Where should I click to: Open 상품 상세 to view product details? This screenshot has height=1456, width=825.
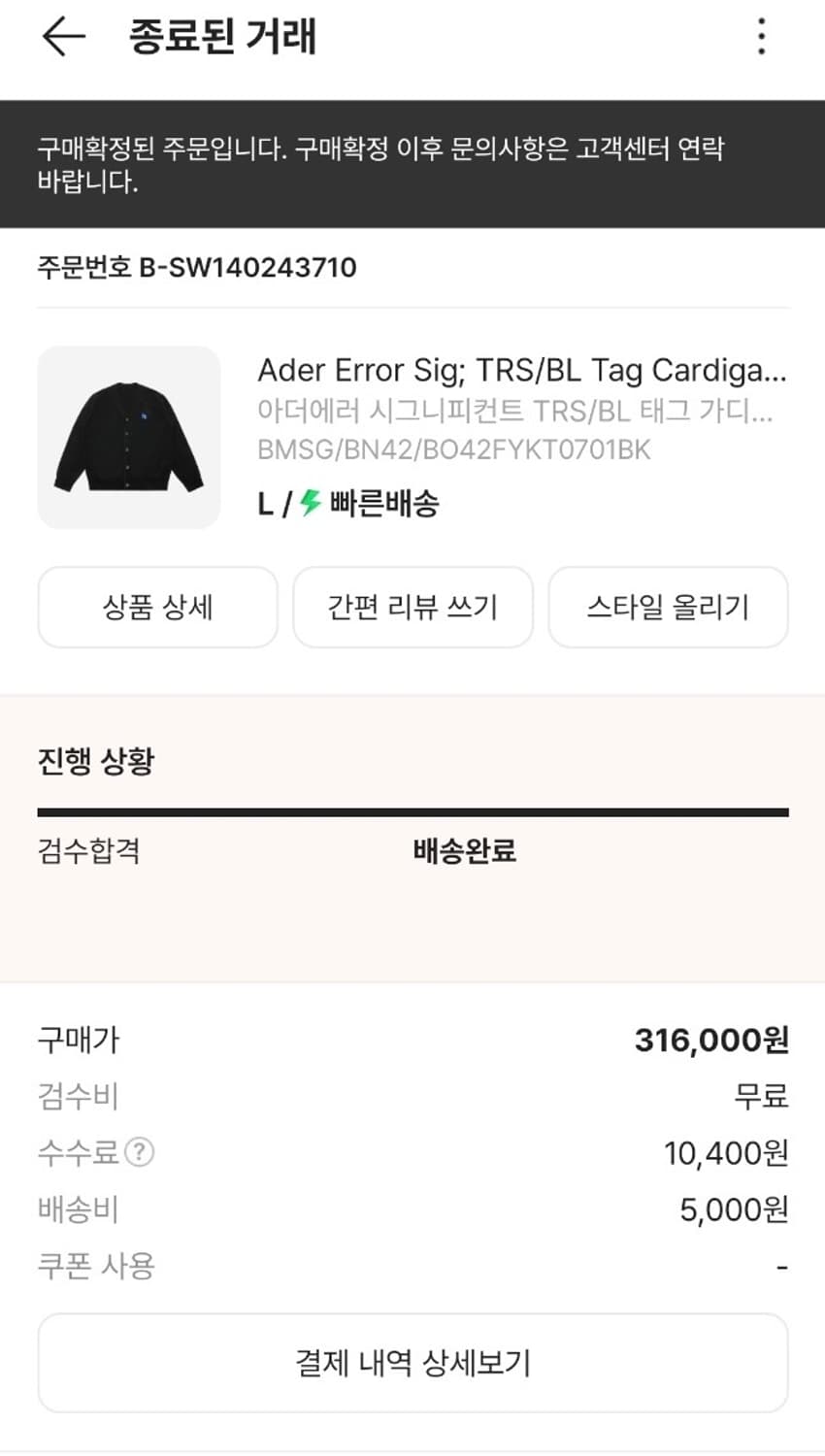pyautogui.click(x=157, y=607)
